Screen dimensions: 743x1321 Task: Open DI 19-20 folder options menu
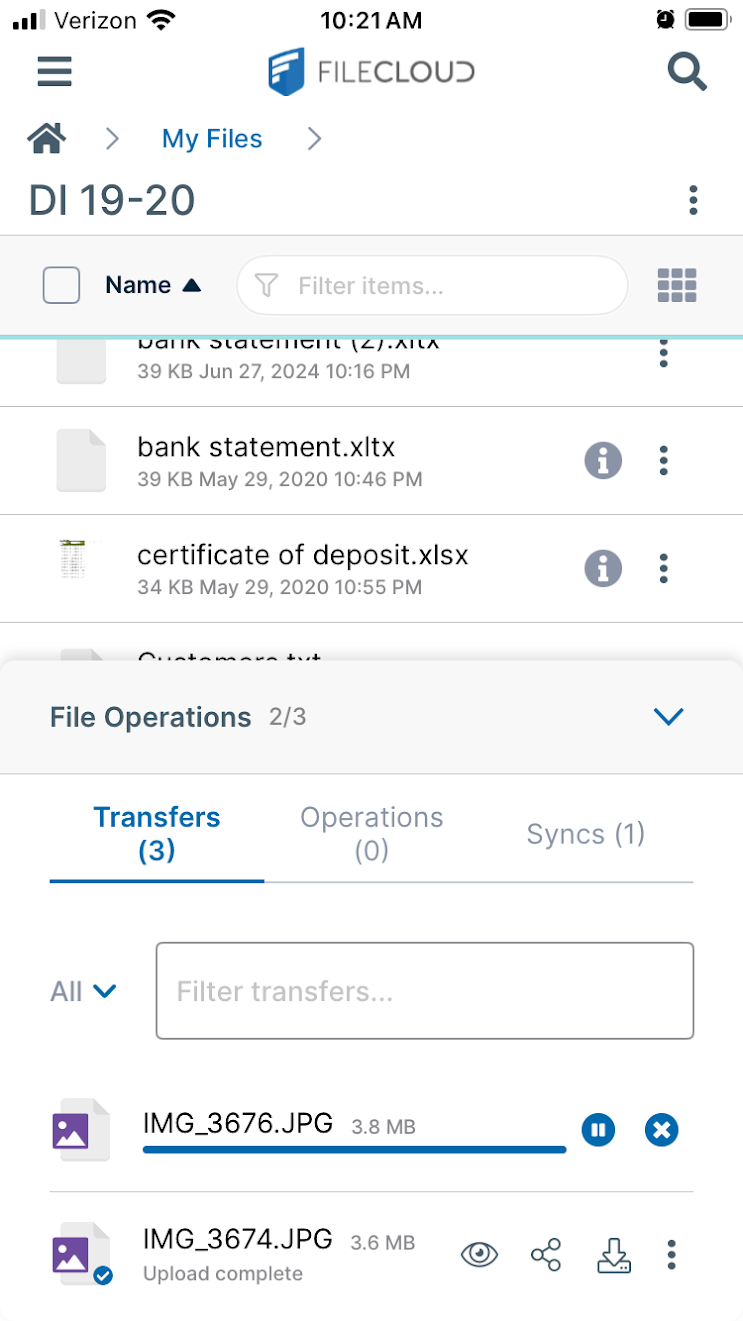click(693, 200)
